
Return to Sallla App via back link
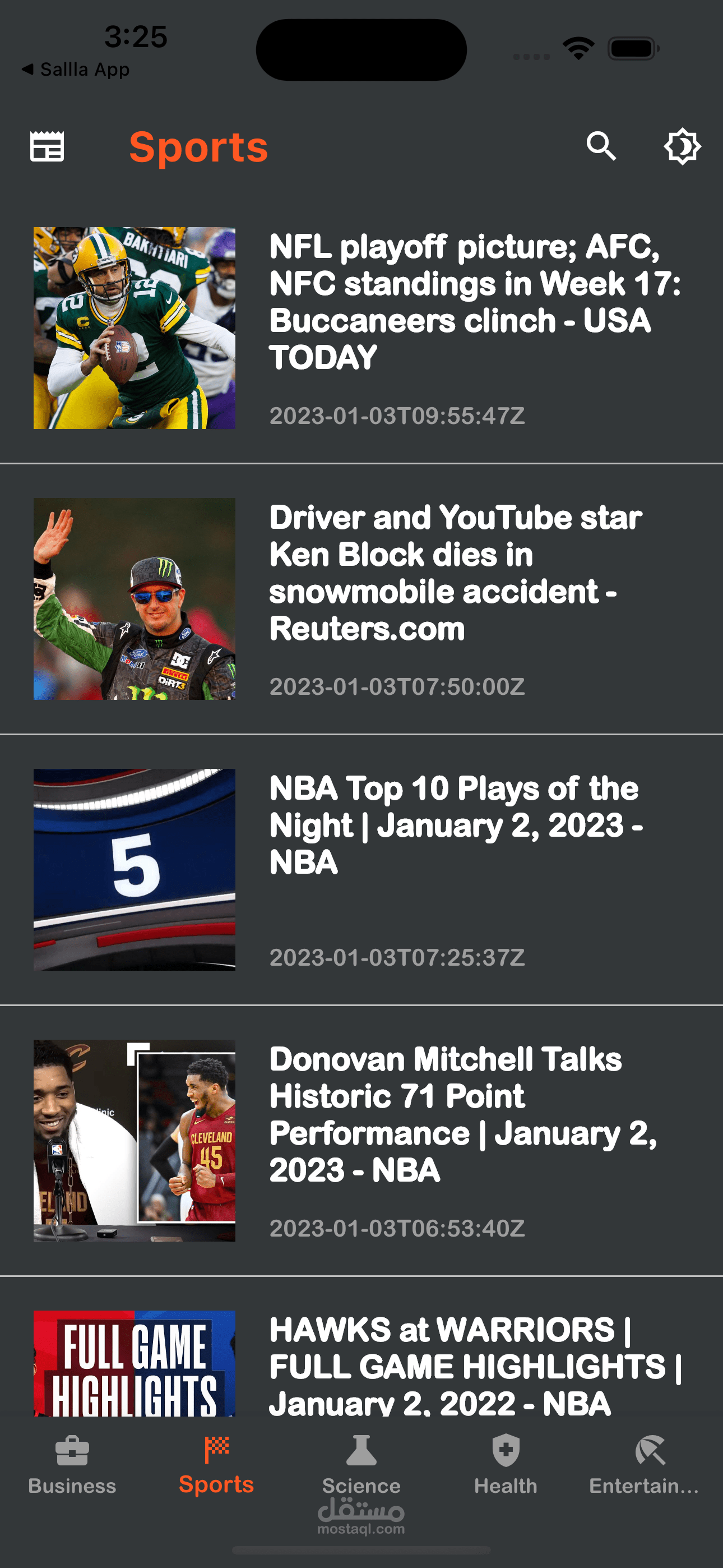(x=76, y=70)
